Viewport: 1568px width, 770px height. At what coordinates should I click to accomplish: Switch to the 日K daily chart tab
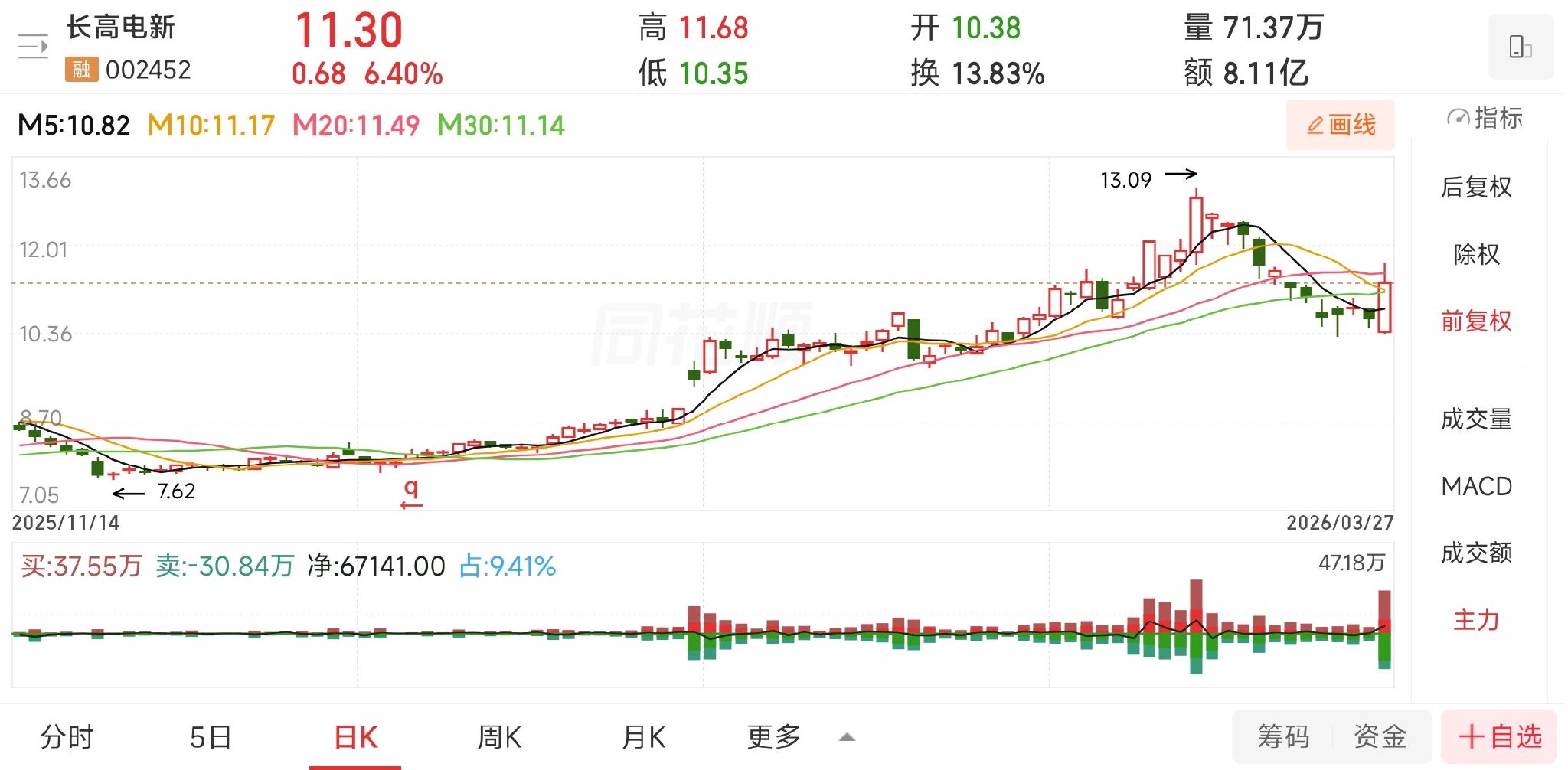coord(355,737)
